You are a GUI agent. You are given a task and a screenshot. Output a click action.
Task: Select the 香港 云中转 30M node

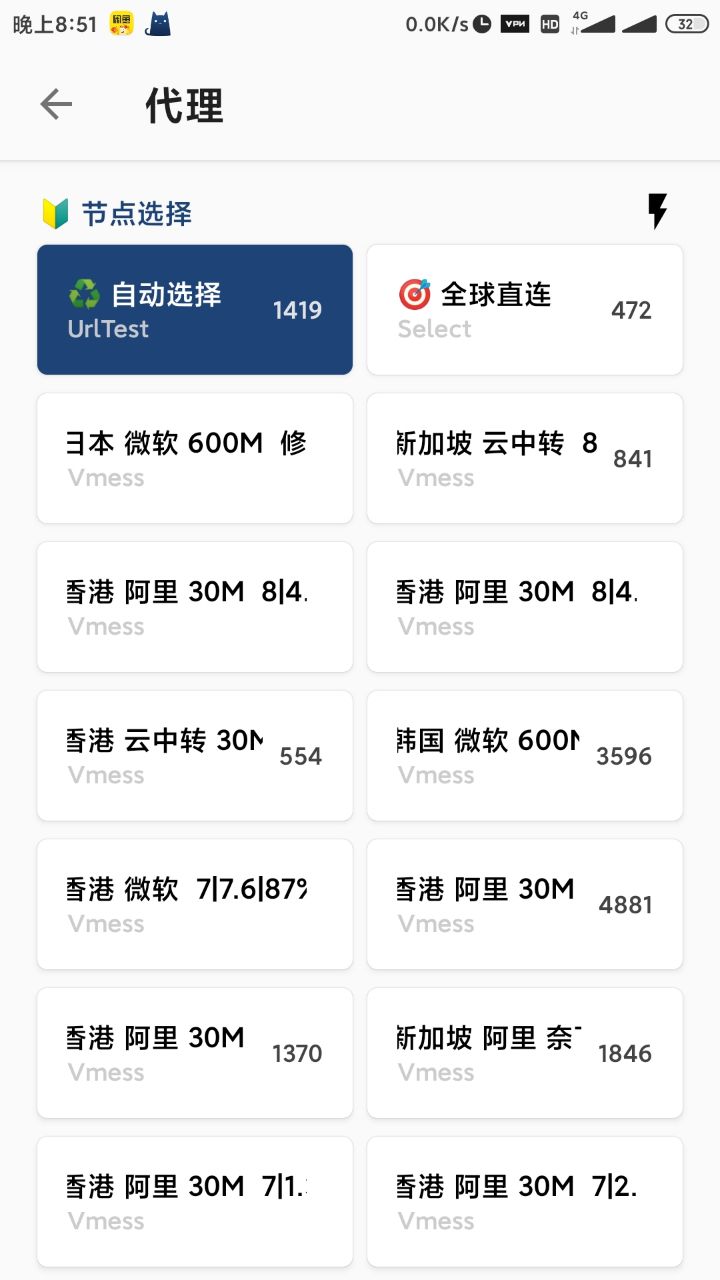tap(195, 755)
